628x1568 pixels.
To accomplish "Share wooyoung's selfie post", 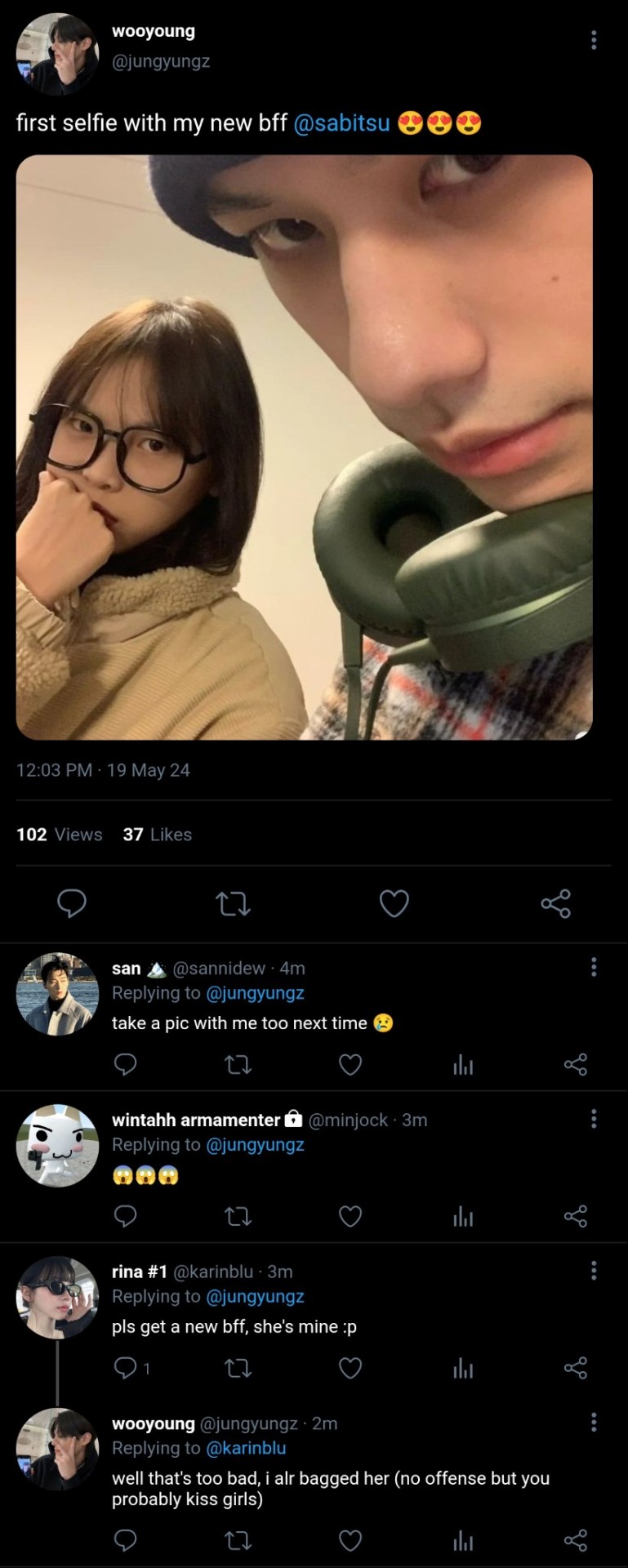I will [x=555, y=903].
